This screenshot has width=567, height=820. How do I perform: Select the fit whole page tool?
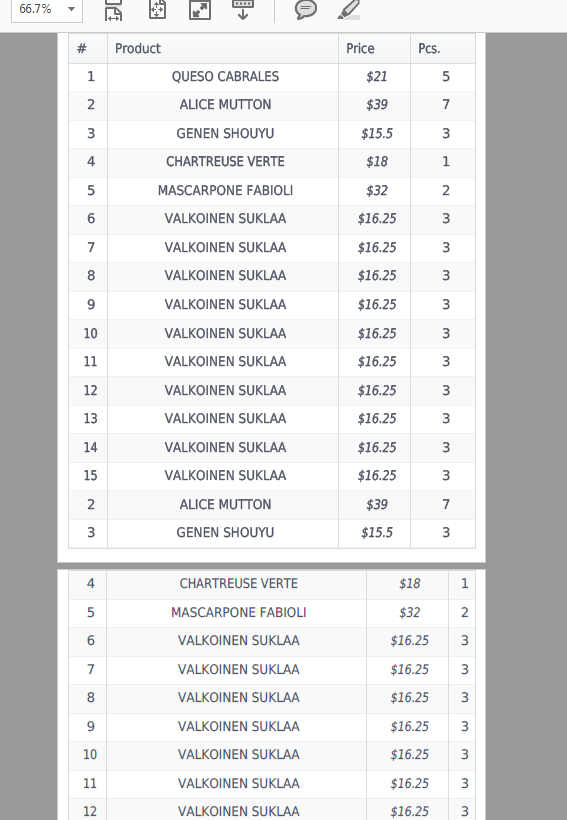(x=157, y=9)
